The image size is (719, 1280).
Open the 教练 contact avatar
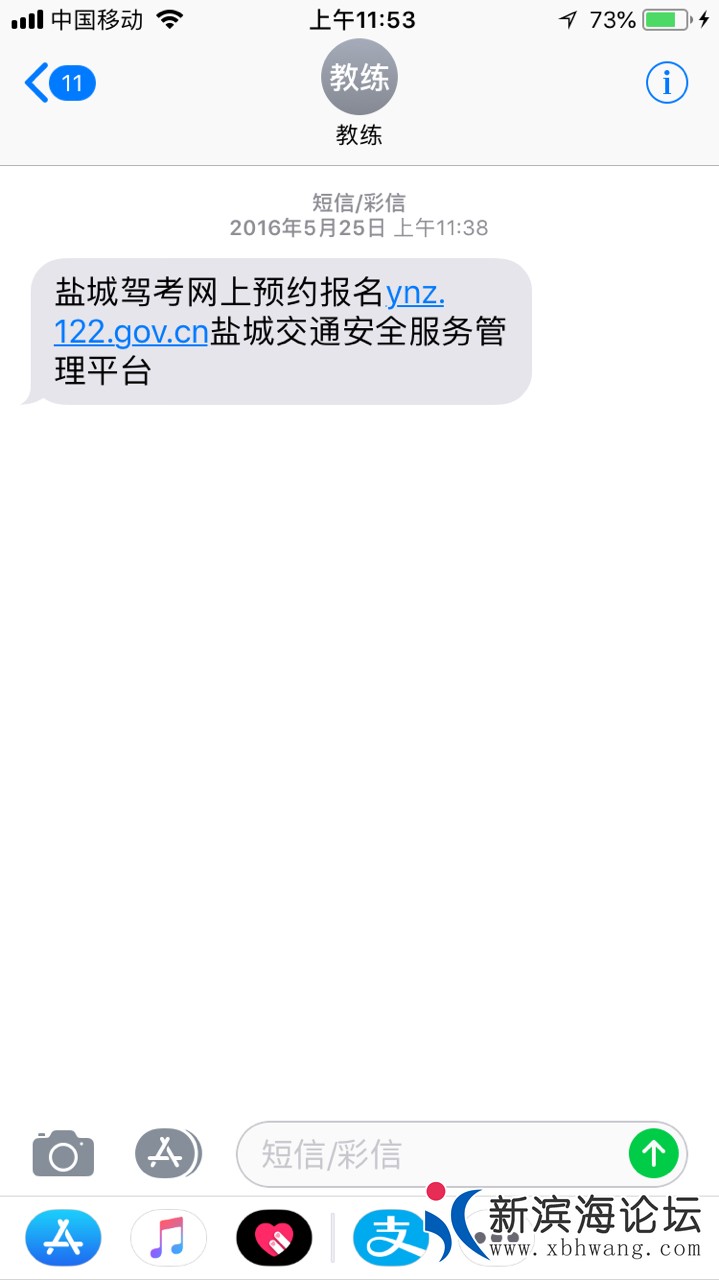[359, 78]
